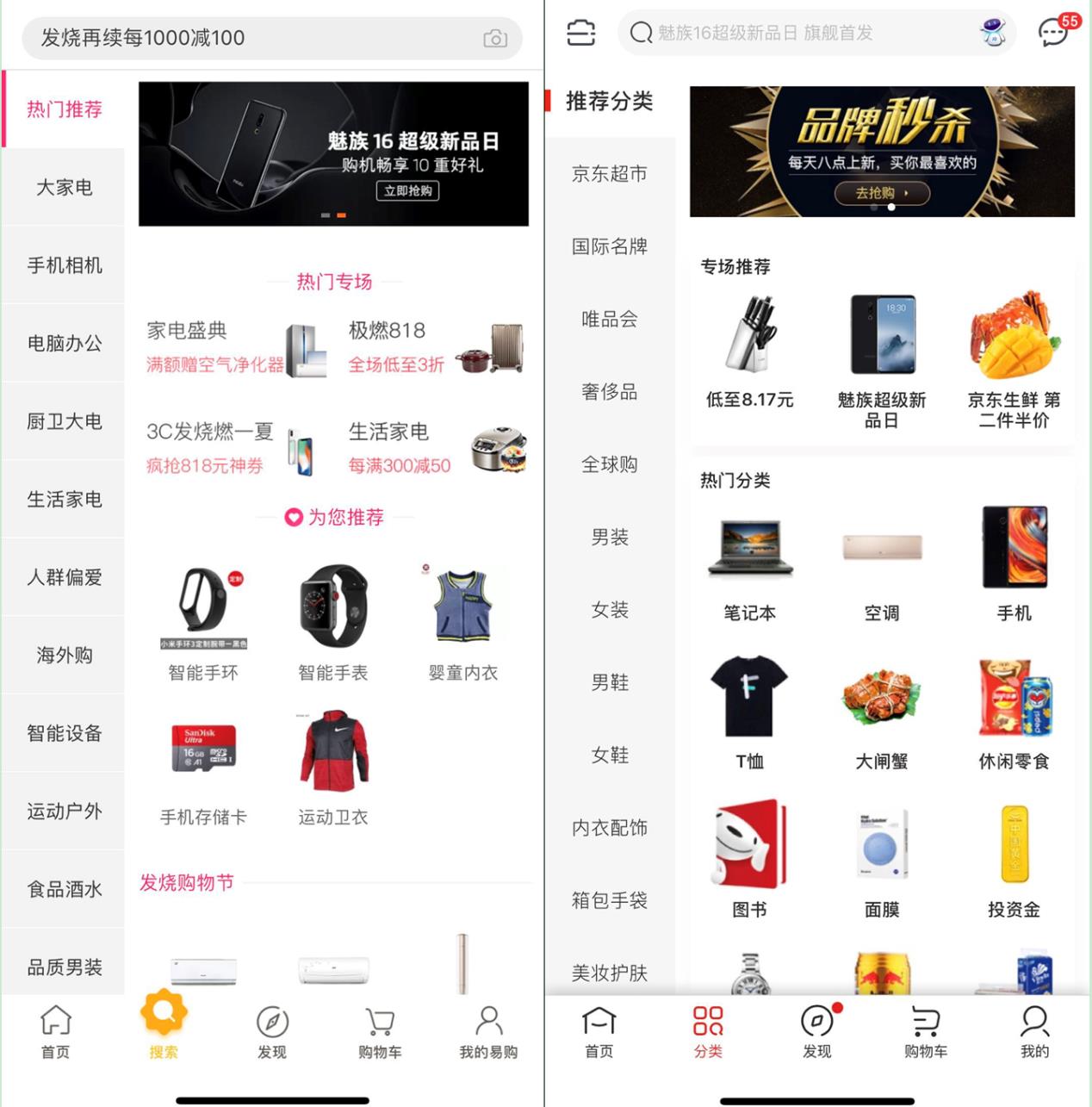The image size is (1092, 1107).
Task: Select the 大家电 category
Action: tap(65, 187)
